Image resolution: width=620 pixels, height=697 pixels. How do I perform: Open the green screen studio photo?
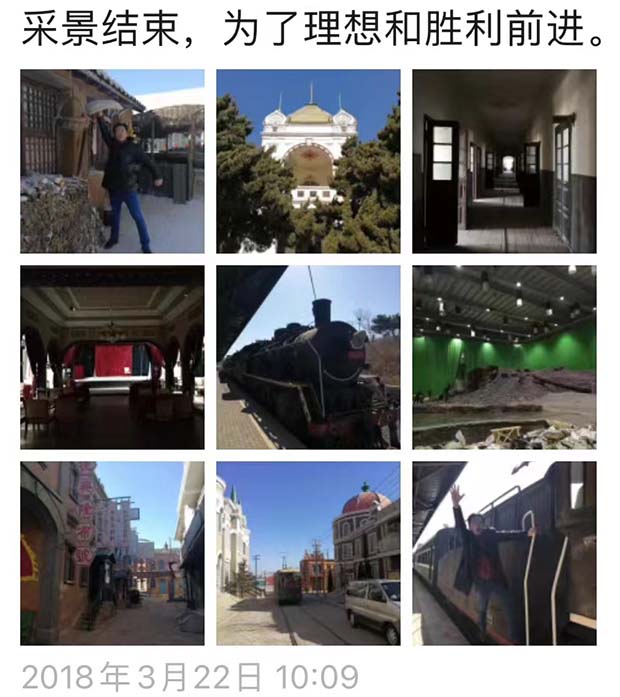tap(504, 357)
